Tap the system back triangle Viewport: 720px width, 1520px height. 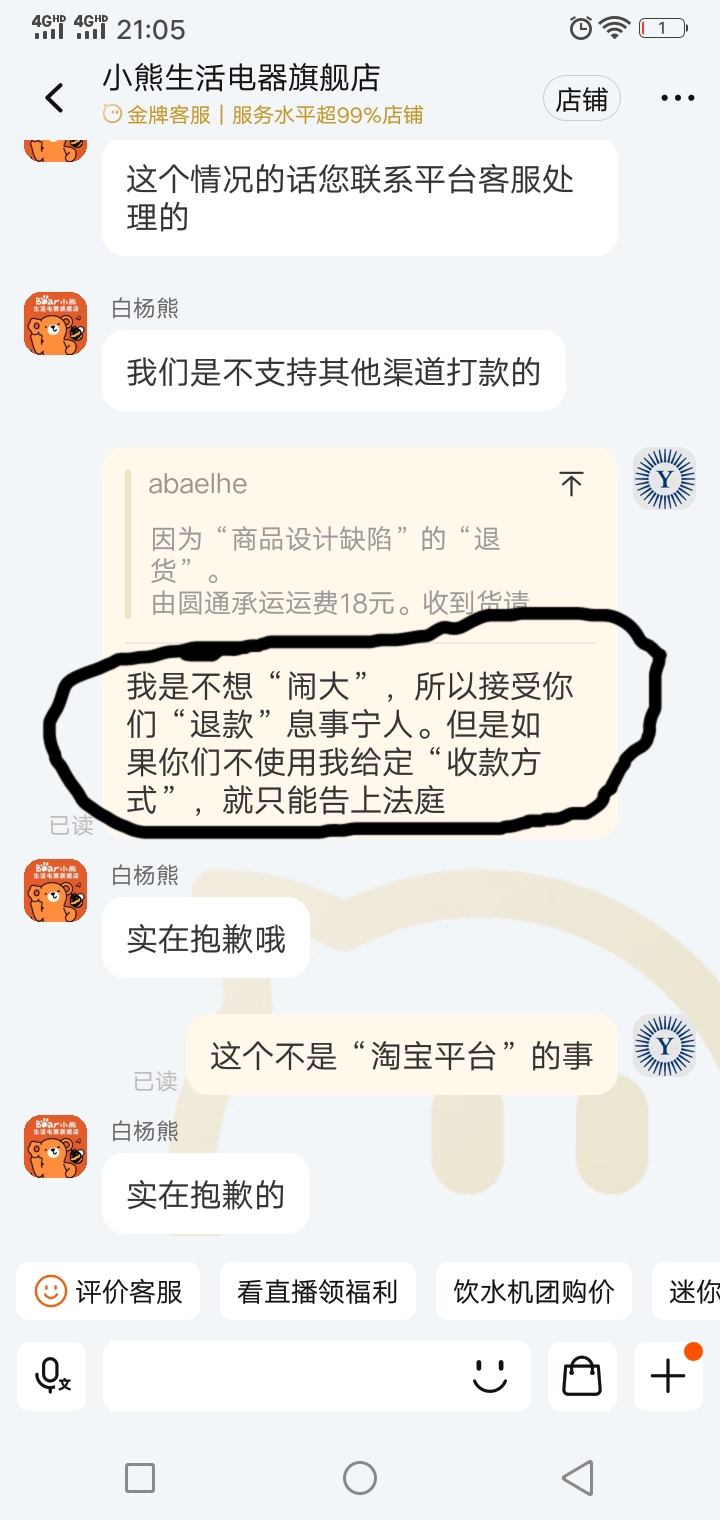(x=577, y=1477)
